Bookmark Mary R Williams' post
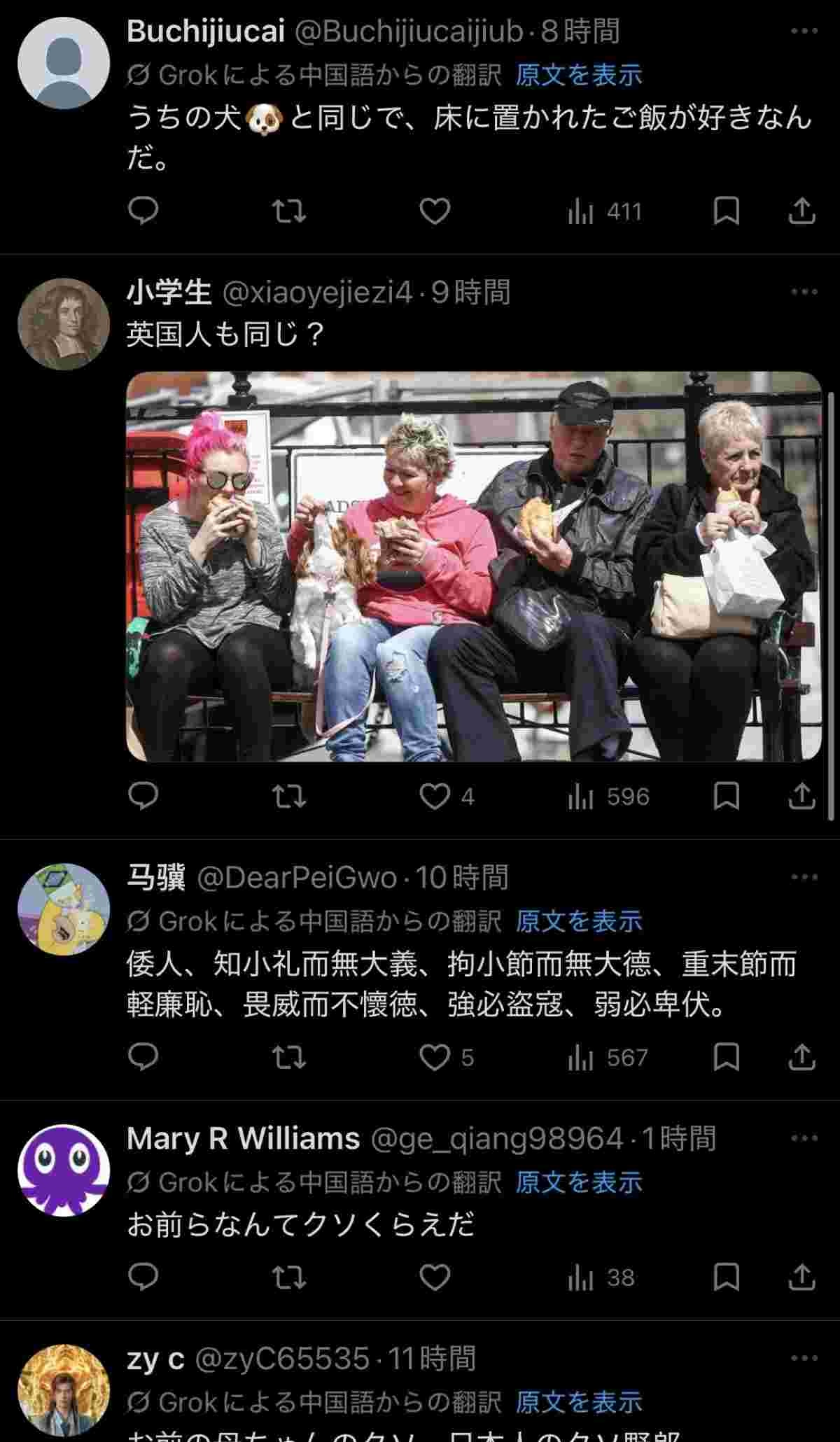Image resolution: width=840 pixels, height=1442 pixels. tap(726, 1277)
